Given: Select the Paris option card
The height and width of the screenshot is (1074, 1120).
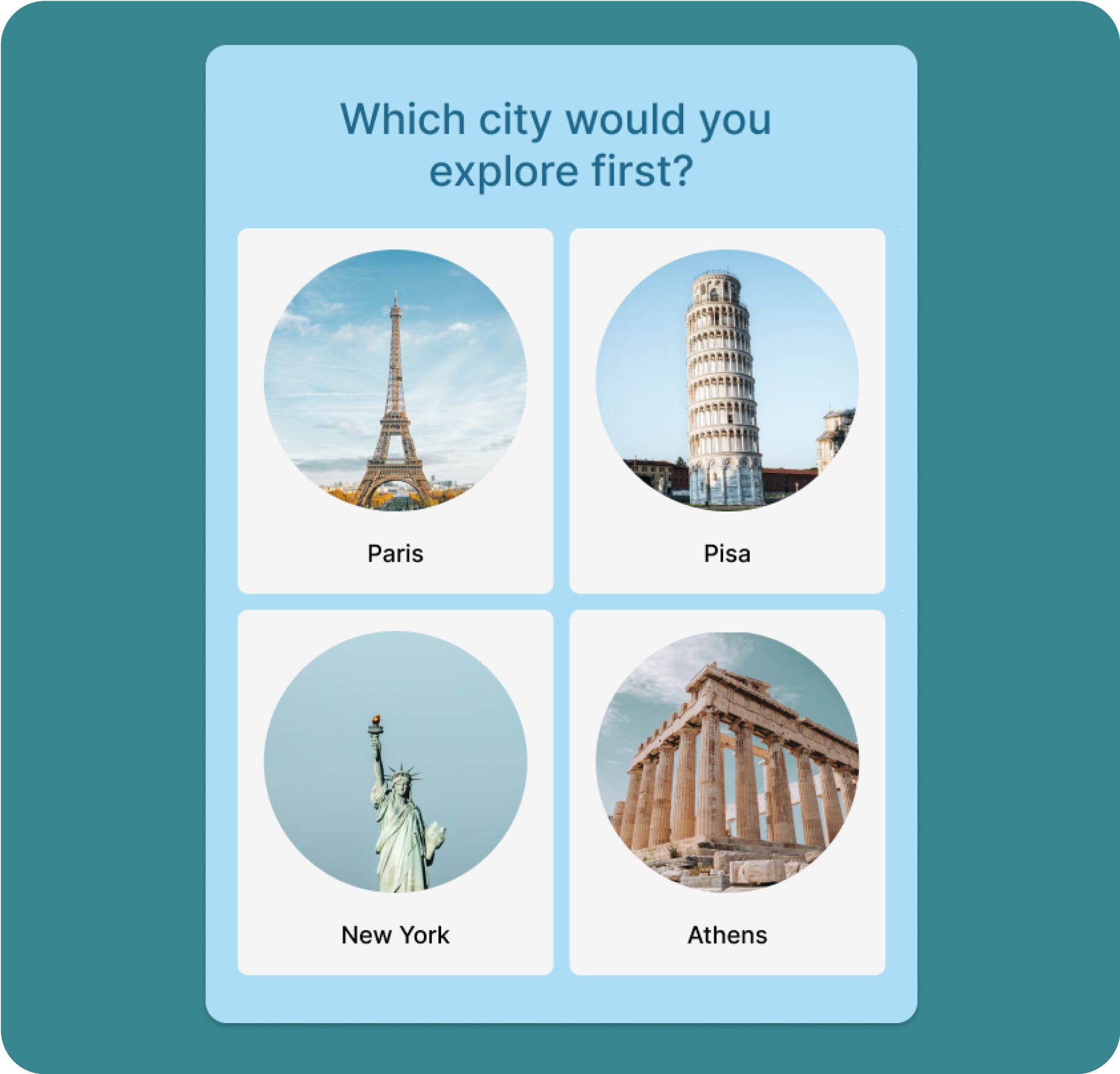Looking at the screenshot, I should 395,410.
